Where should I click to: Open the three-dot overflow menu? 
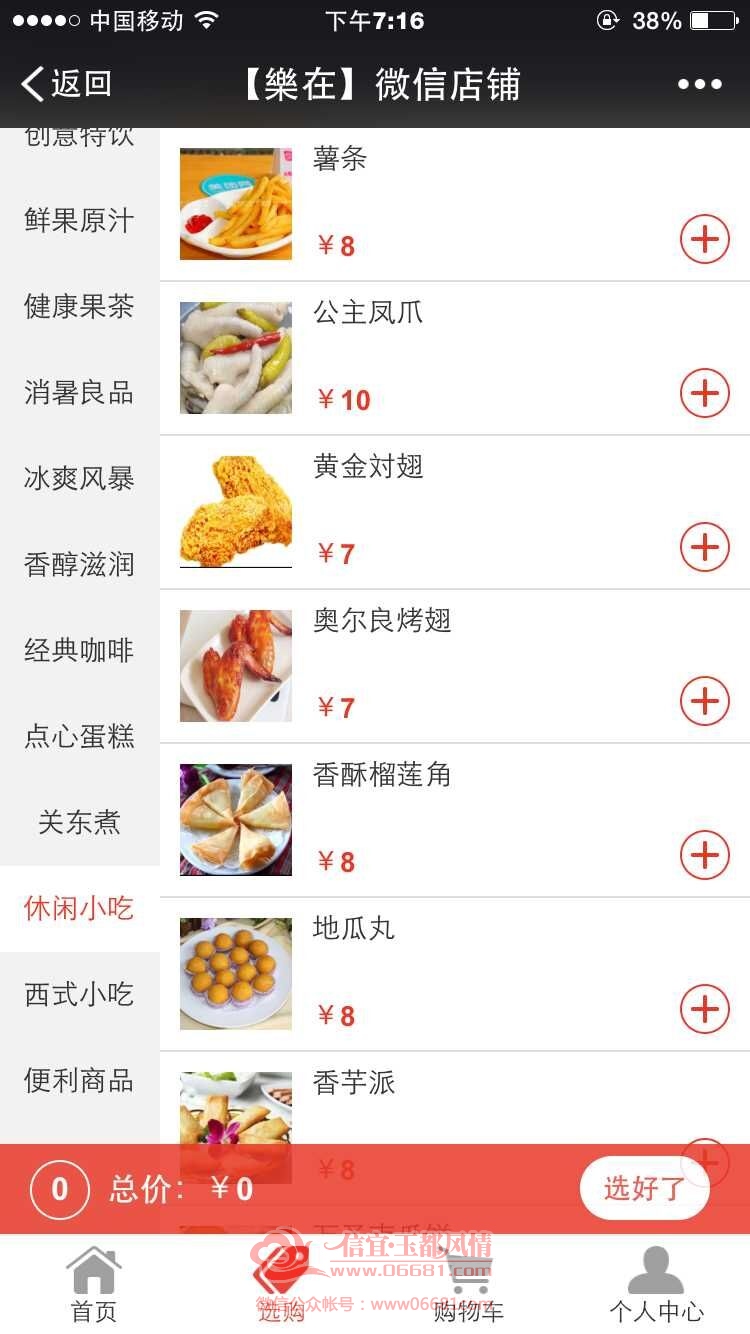coord(700,84)
